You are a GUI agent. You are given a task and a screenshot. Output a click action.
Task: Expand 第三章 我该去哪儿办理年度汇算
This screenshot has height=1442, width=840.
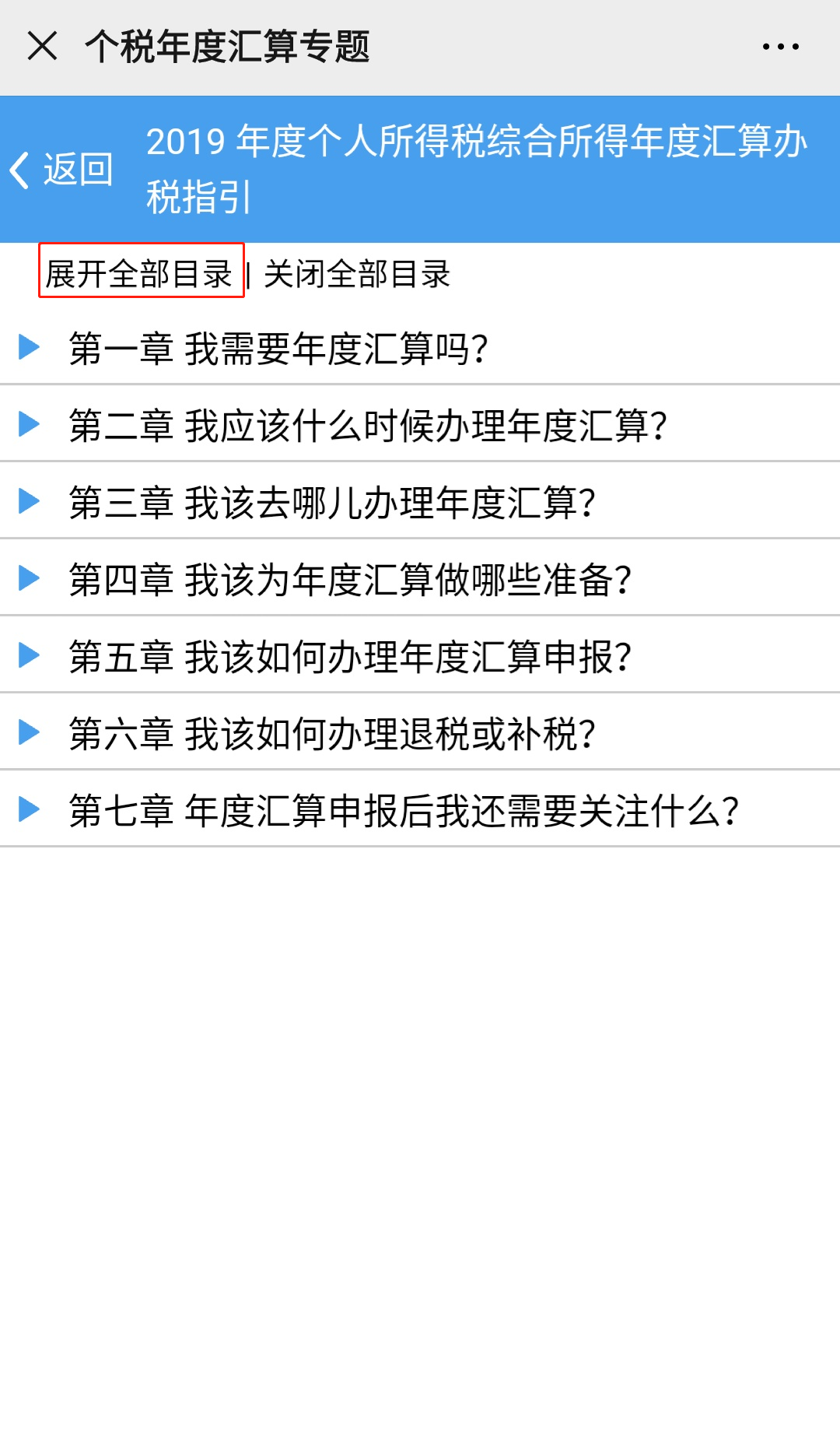[420, 502]
